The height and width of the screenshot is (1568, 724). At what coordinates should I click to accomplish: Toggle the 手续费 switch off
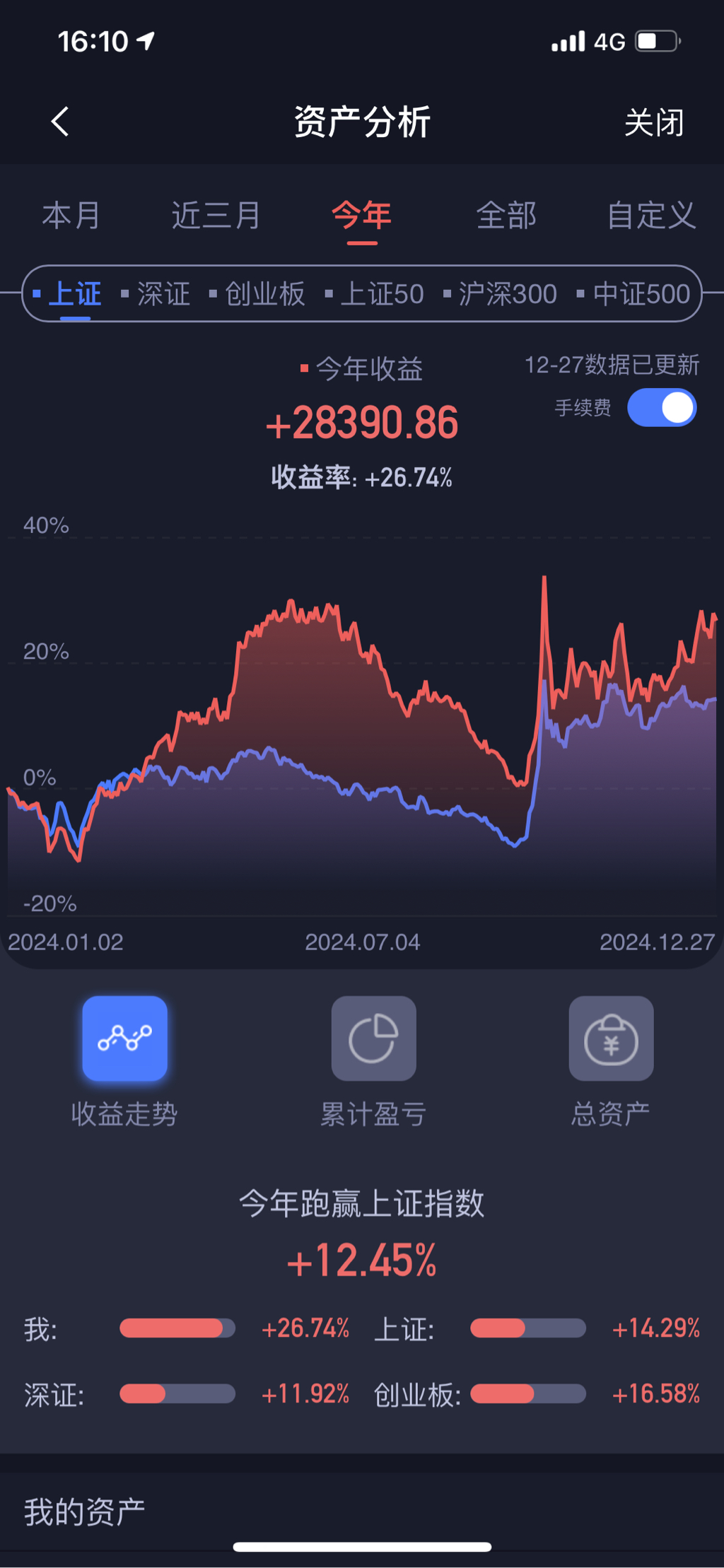point(662,408)
